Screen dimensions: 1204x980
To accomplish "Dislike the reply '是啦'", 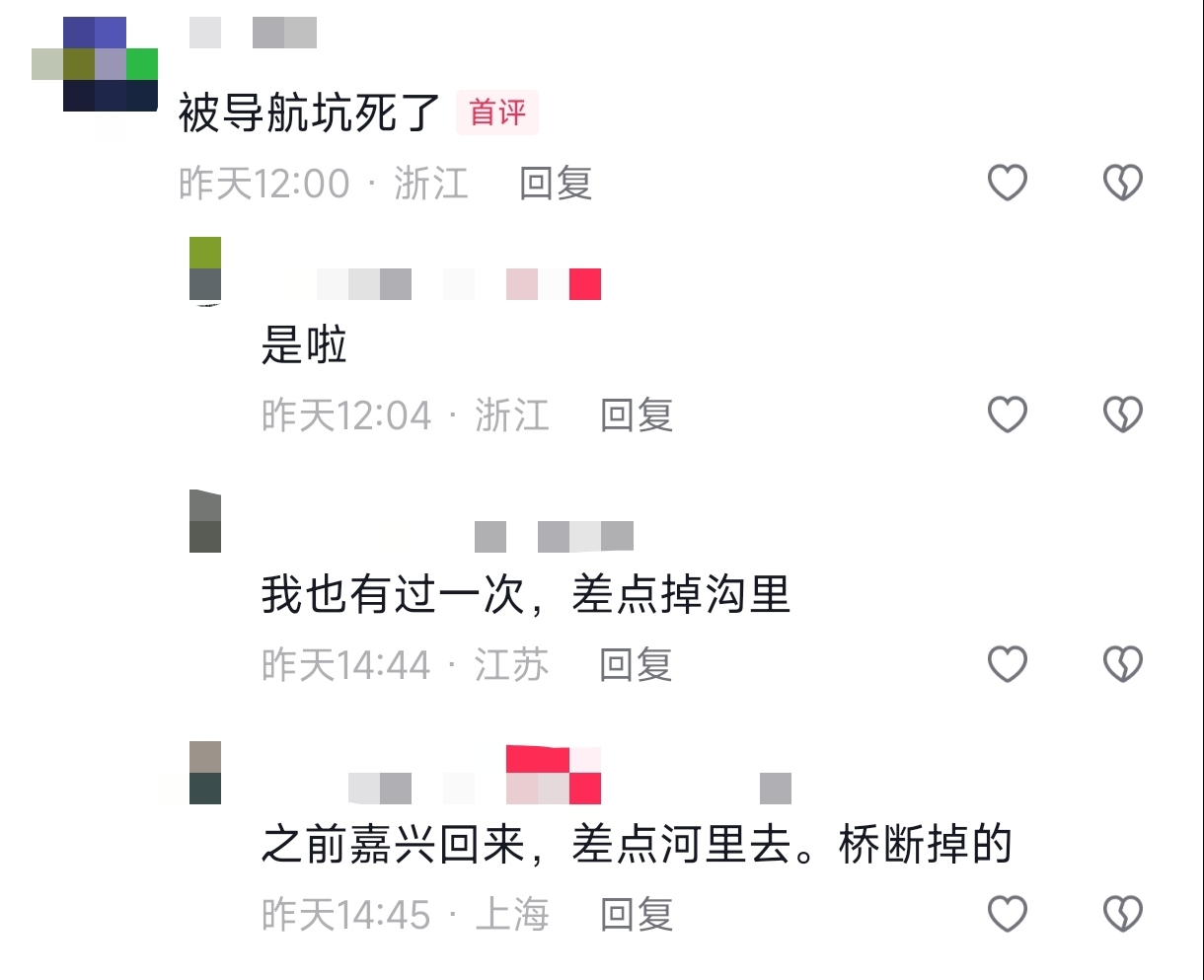I will [x=1122, y=415].
